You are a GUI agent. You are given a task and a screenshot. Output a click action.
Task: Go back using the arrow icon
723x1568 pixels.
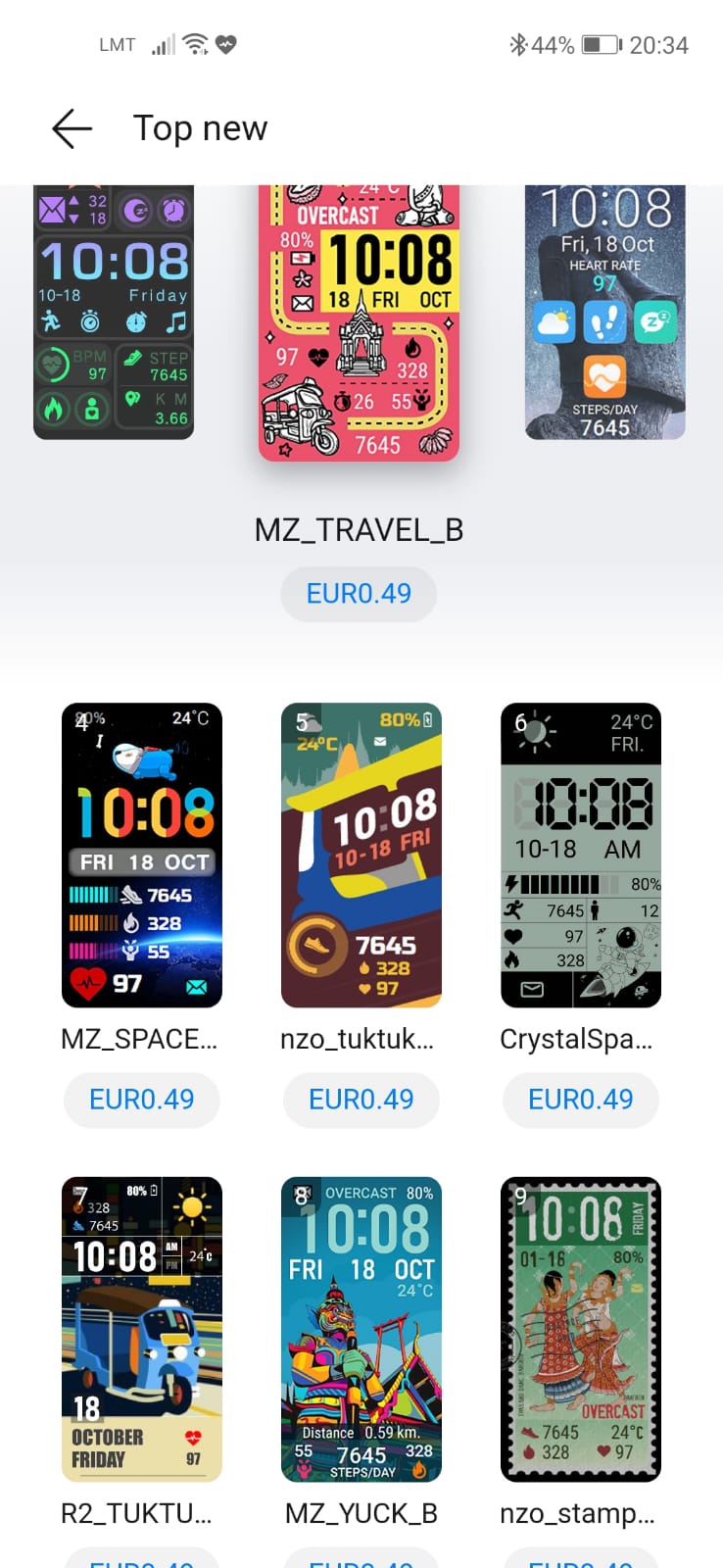[x=72, y=128]
